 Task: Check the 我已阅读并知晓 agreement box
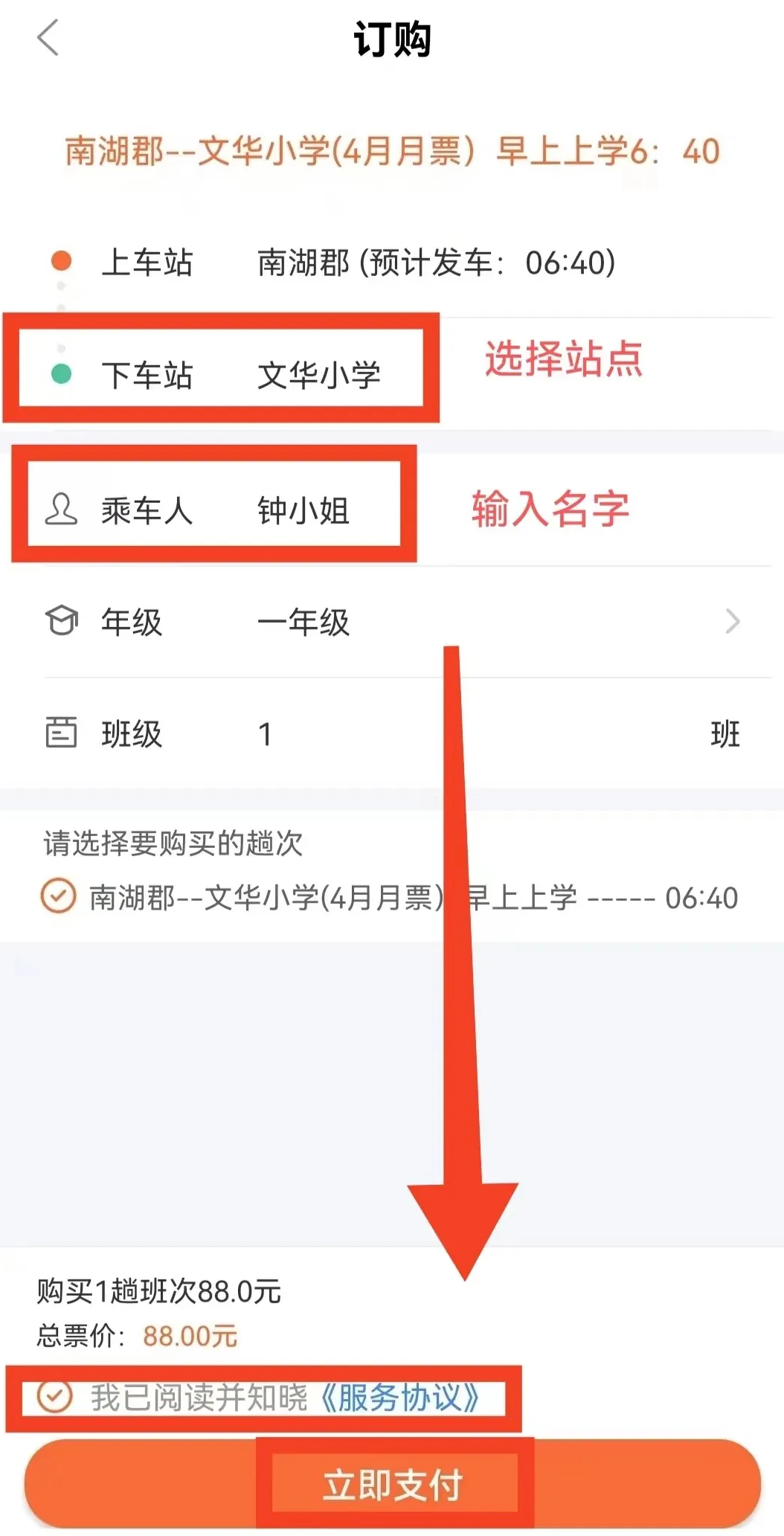55,1396
